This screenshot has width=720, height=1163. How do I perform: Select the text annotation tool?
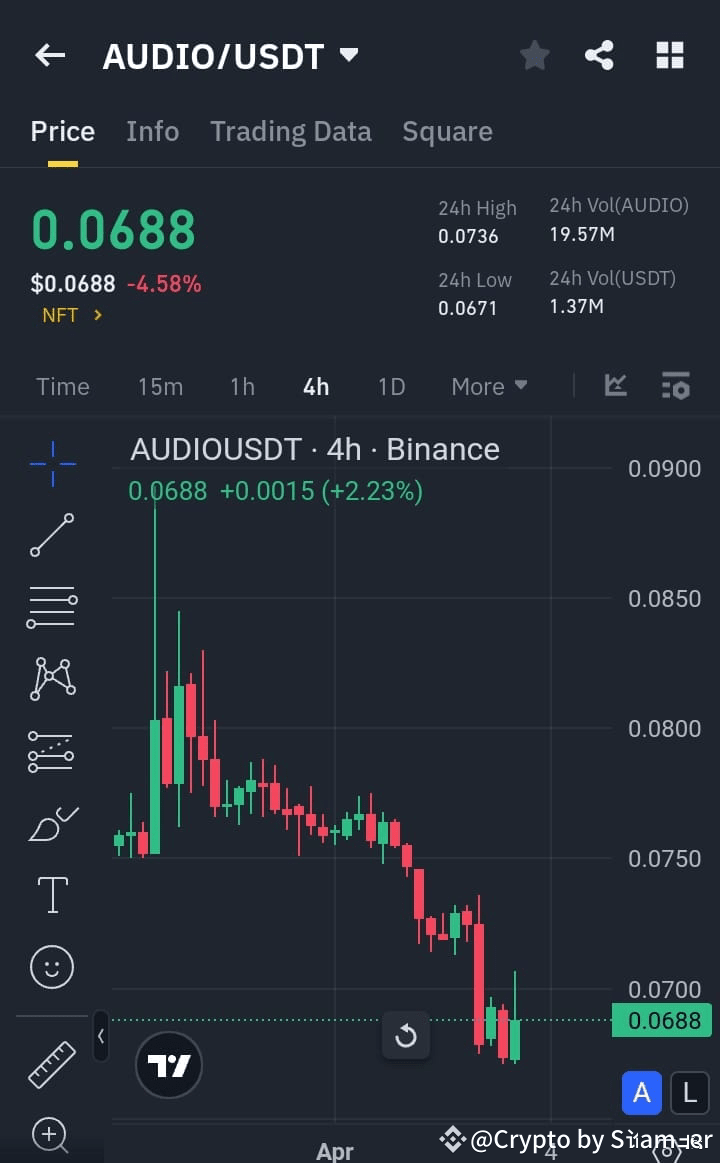(51, 895)
